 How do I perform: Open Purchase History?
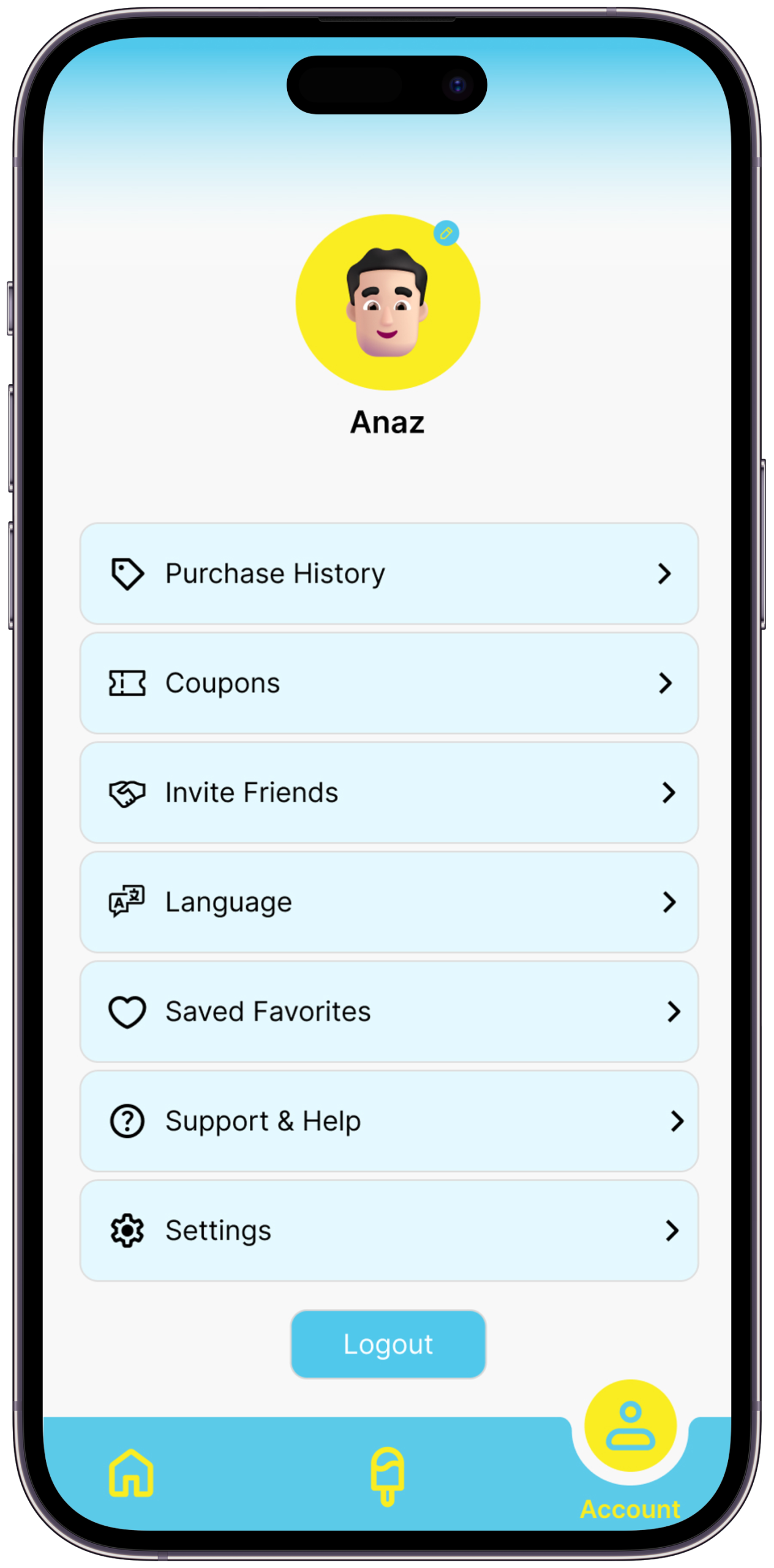[x=388, y=574]
